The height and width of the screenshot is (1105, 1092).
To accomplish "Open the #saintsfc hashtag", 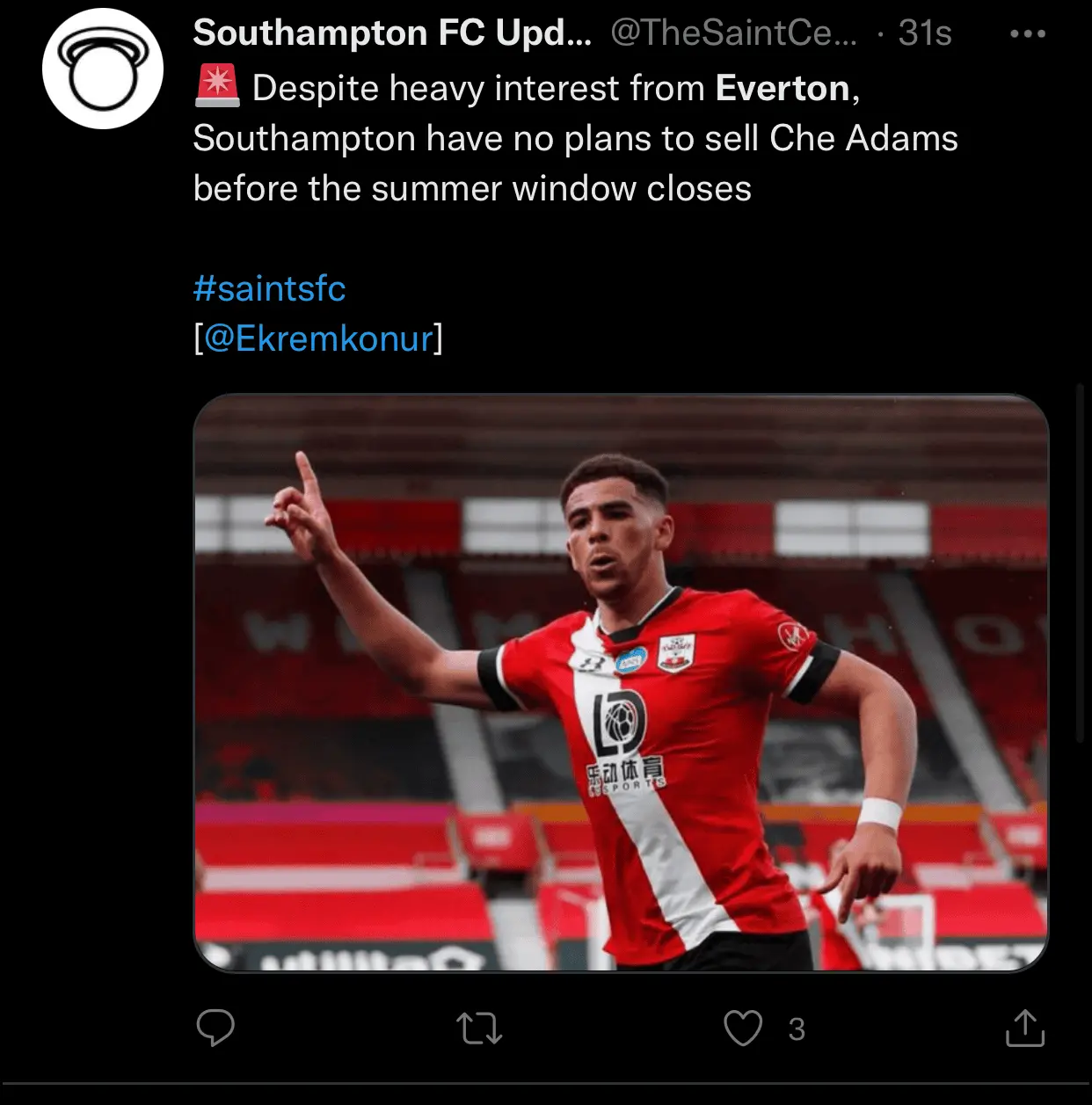I will [269, 289].
